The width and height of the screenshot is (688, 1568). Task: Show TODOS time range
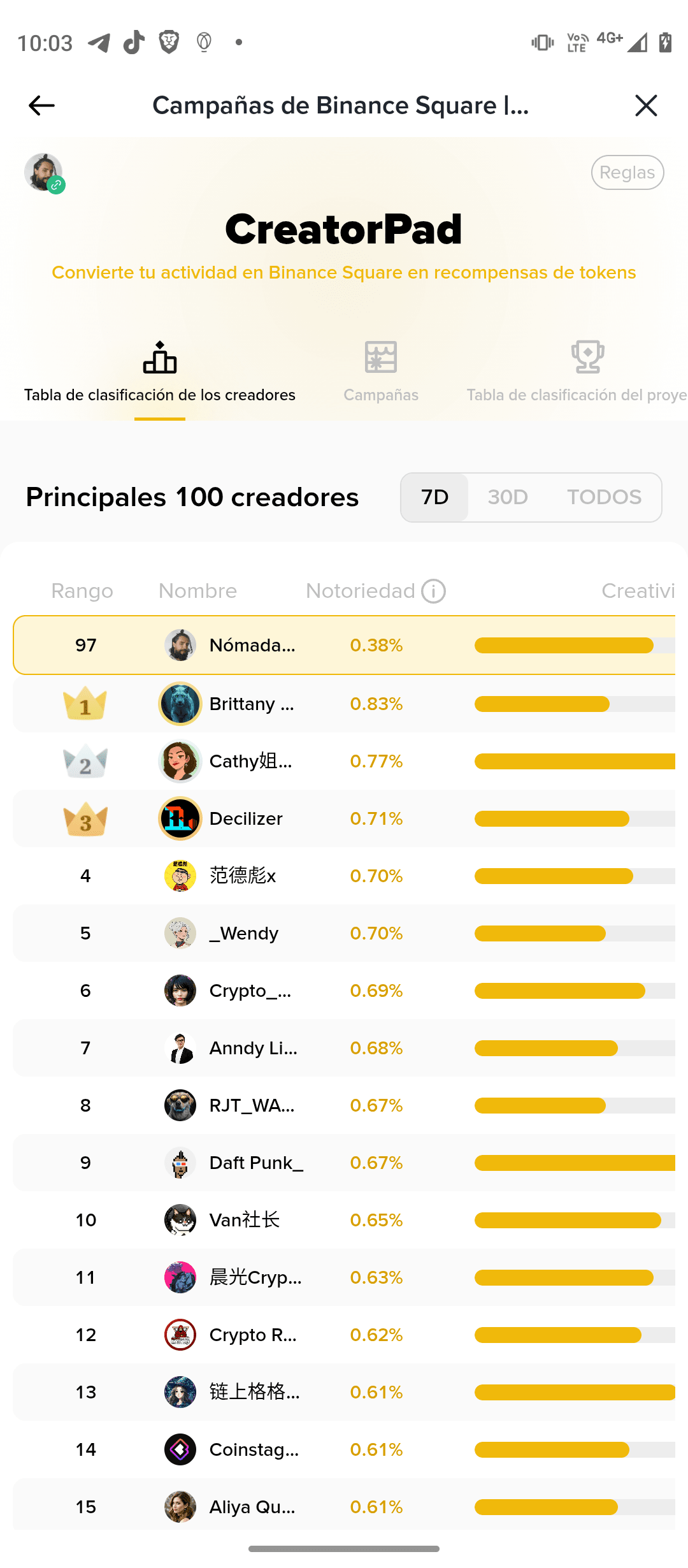click(604, 497)
